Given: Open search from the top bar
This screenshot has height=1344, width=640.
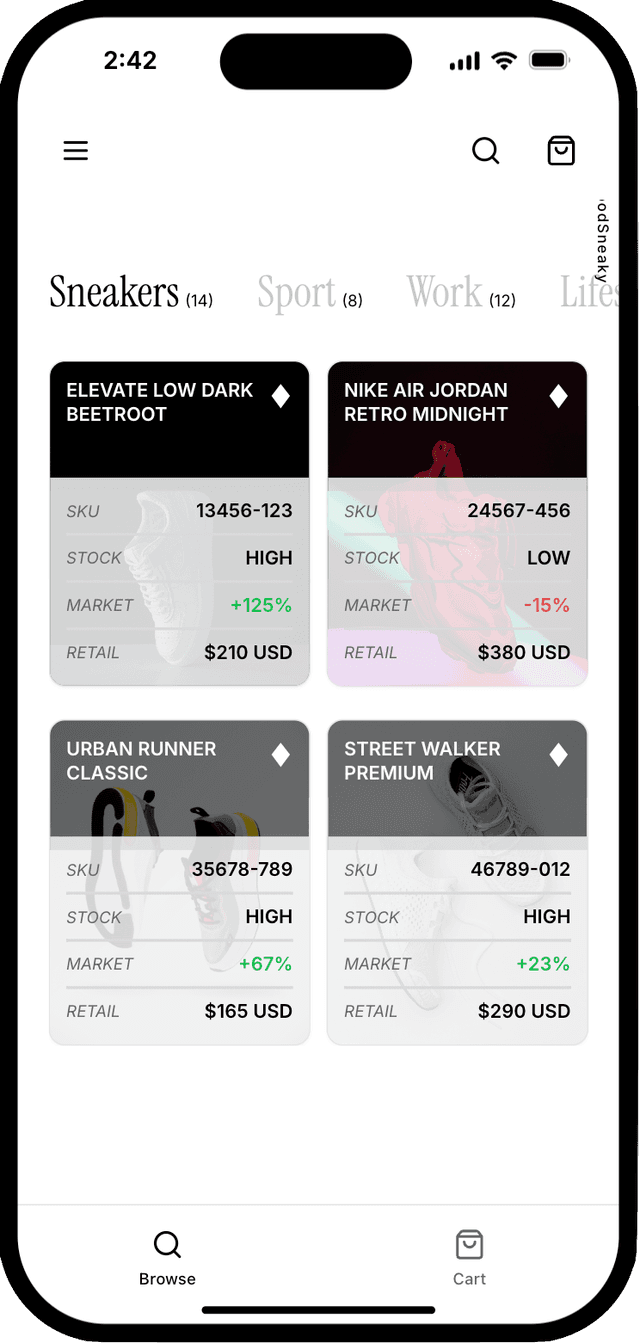Looking at the screenshot, I should click(485, 151).
